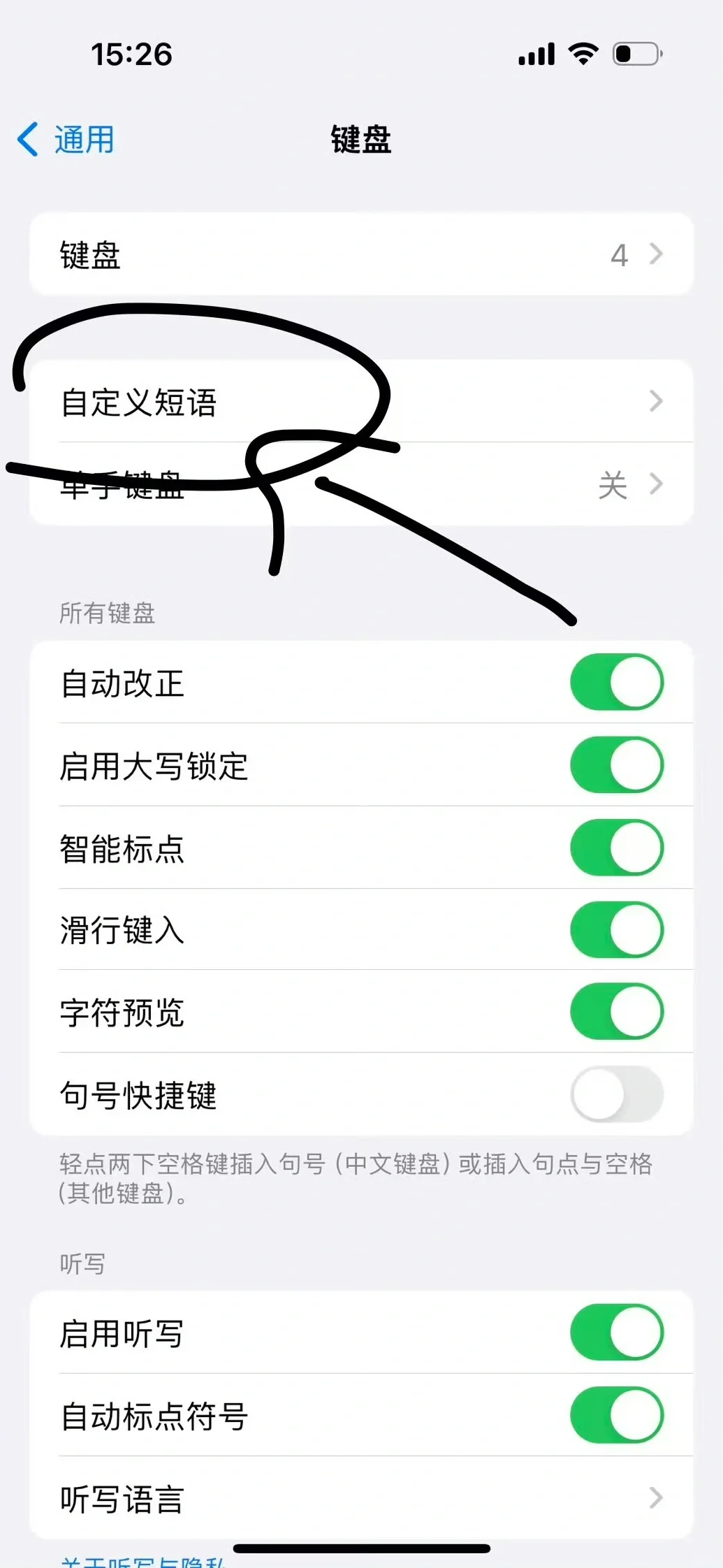Image resolution: width=723 pixels, height=1568 pixels.
Task: Expand the 单手键盘 options
Action: point(361,485)
